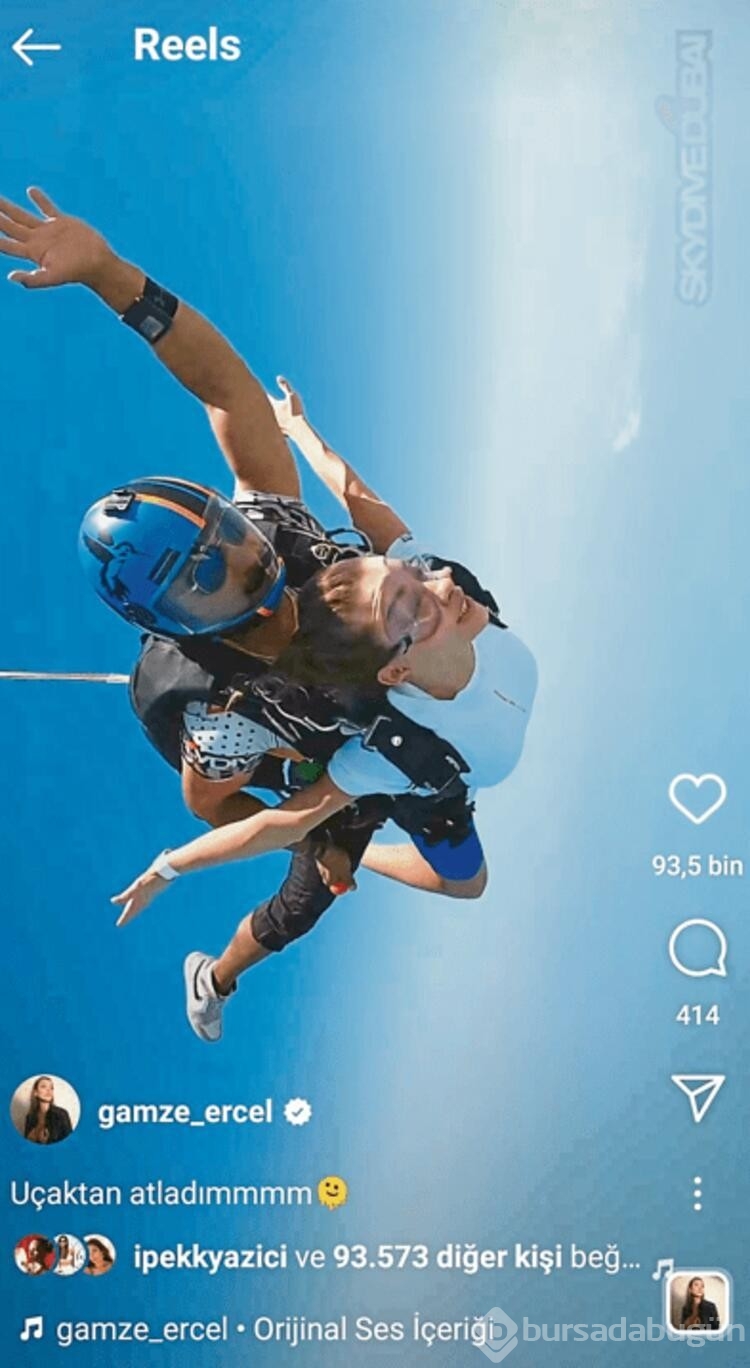This screenshot has width=750, height=1368.
Task: Like this reel with the heart icon
Action: point(697,799)
